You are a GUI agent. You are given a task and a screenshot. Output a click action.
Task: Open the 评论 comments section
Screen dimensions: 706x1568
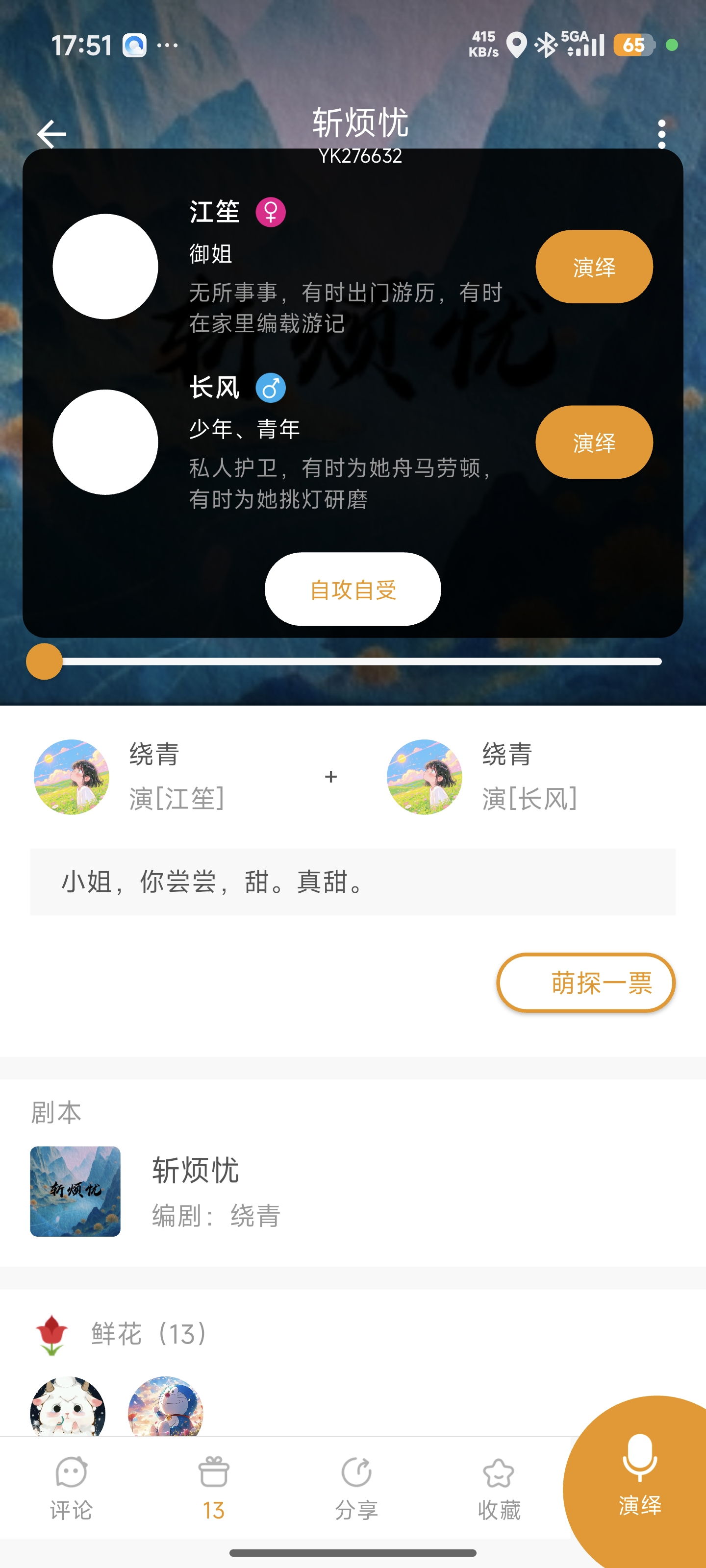[71, 1488]
